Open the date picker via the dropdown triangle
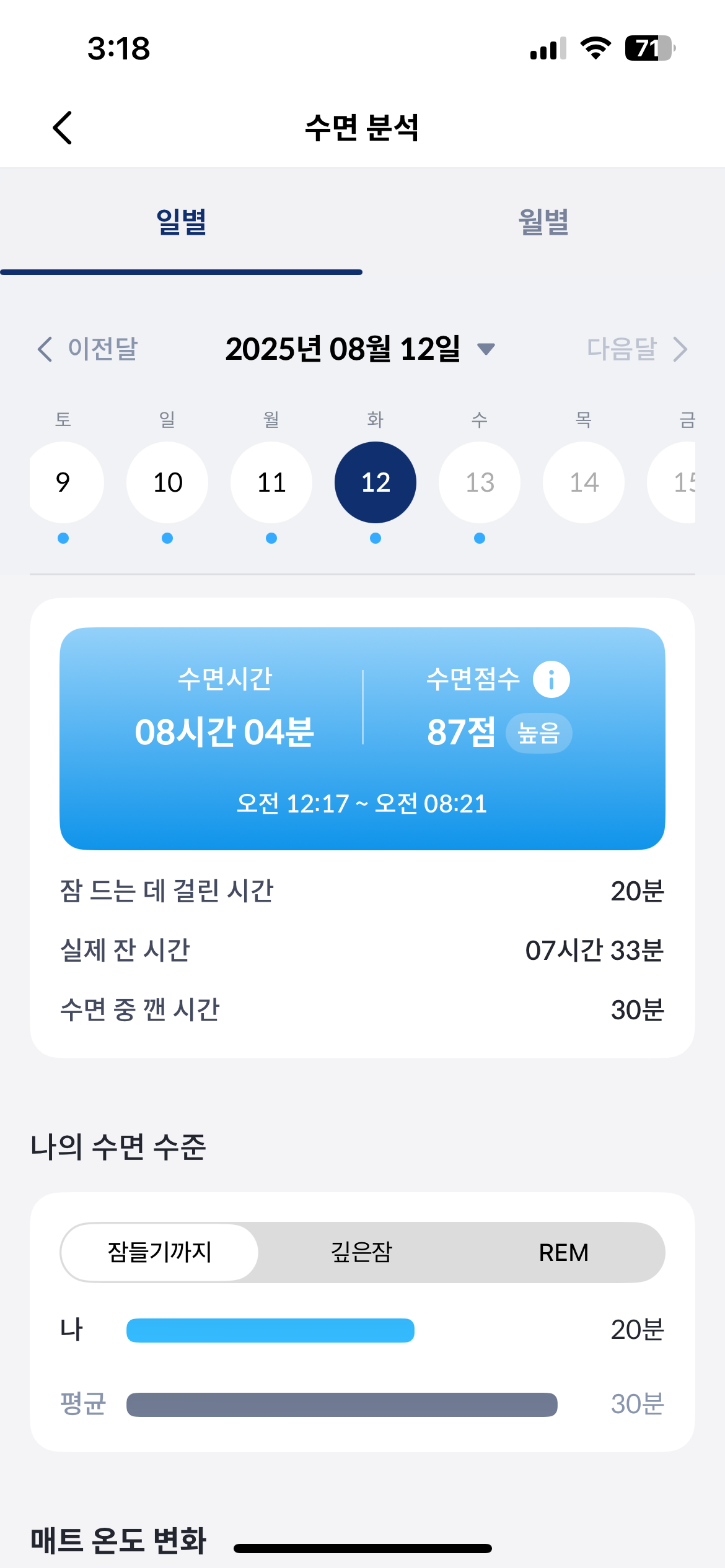Screen dimensions: 725x1568 click(x=487, y=349)
